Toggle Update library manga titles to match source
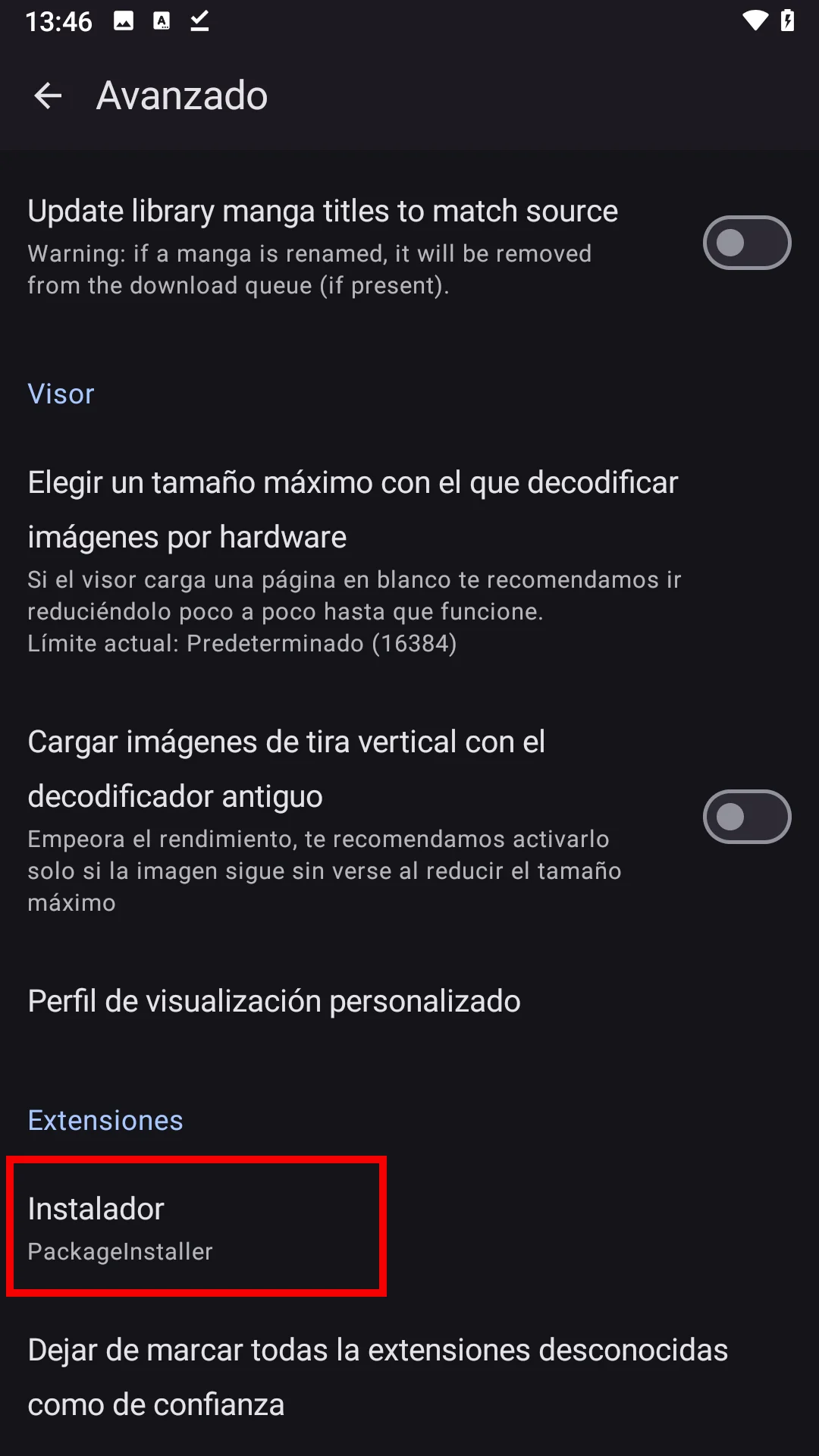 pyautogui.click(x=746, y=243)
